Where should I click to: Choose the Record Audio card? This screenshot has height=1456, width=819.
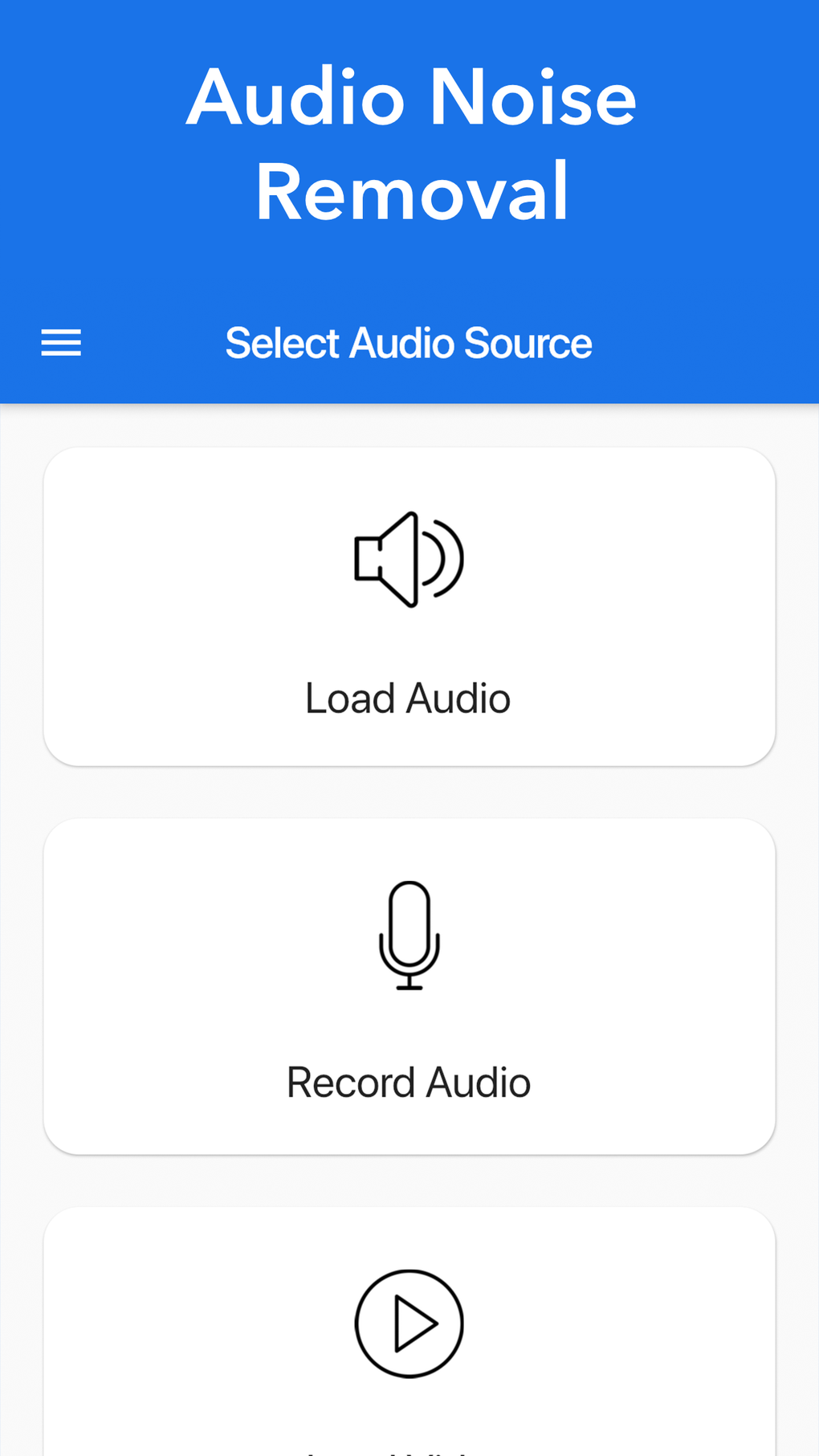pyautogui.click(x=409, y=986)
